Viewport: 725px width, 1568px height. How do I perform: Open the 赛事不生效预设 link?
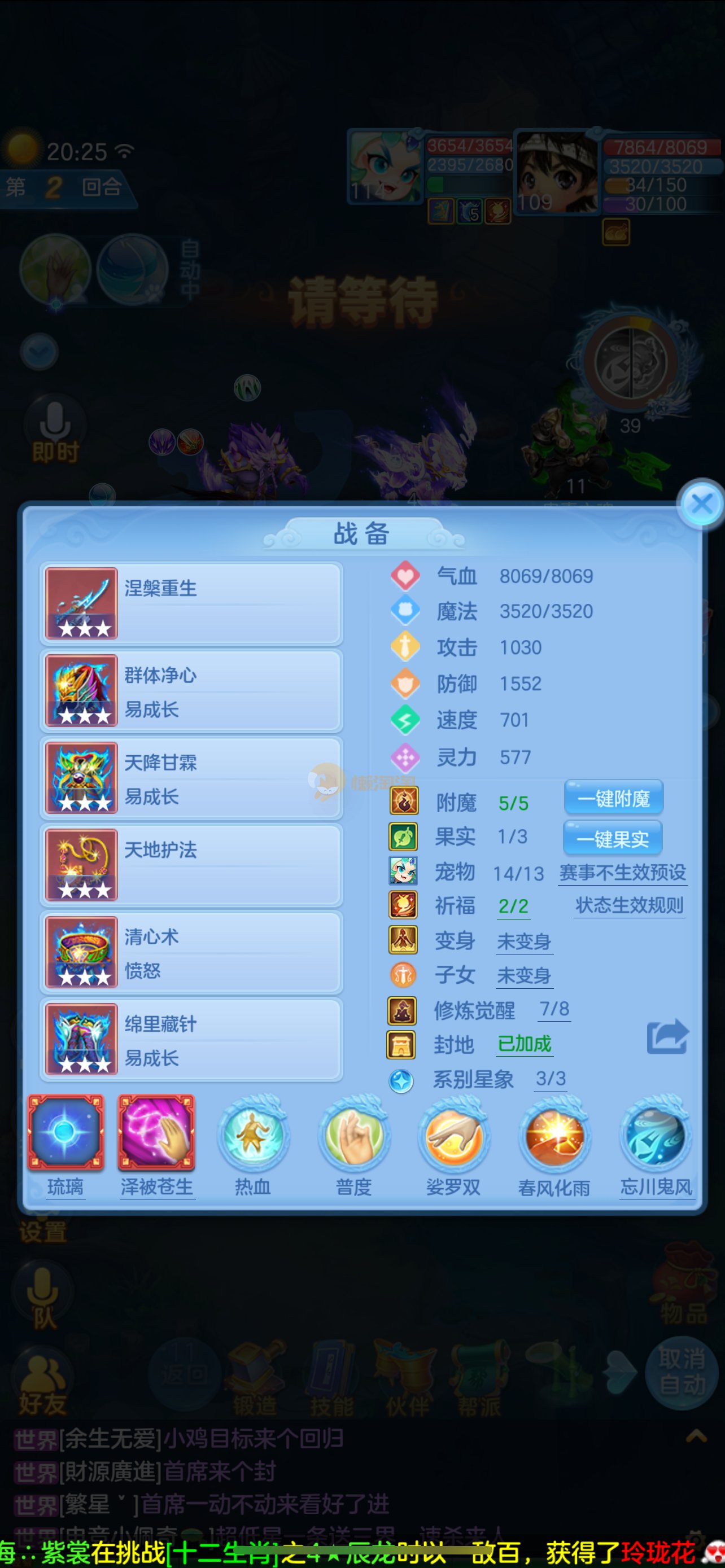point(622,873)
